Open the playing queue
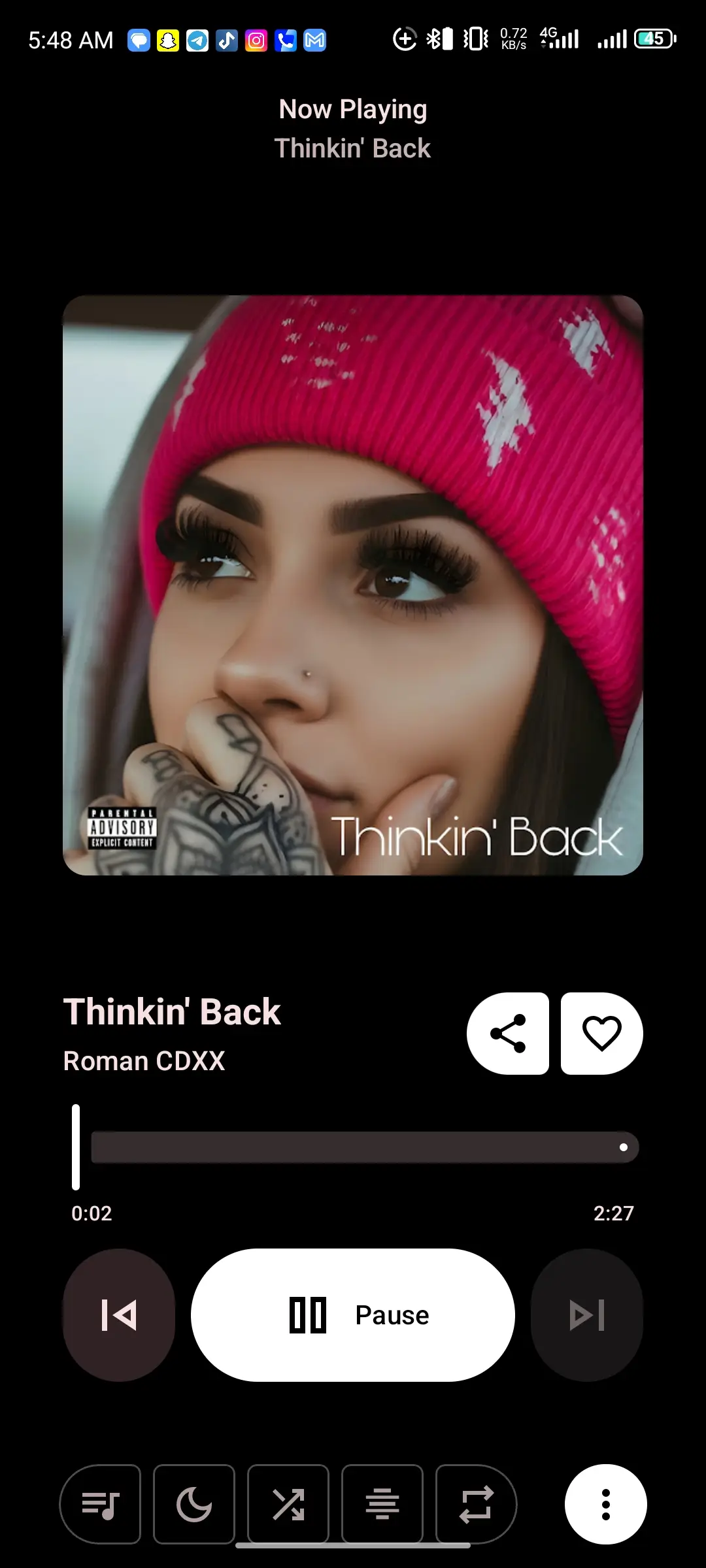Viewport: 706px width, 1568px height. [101, 1505]
